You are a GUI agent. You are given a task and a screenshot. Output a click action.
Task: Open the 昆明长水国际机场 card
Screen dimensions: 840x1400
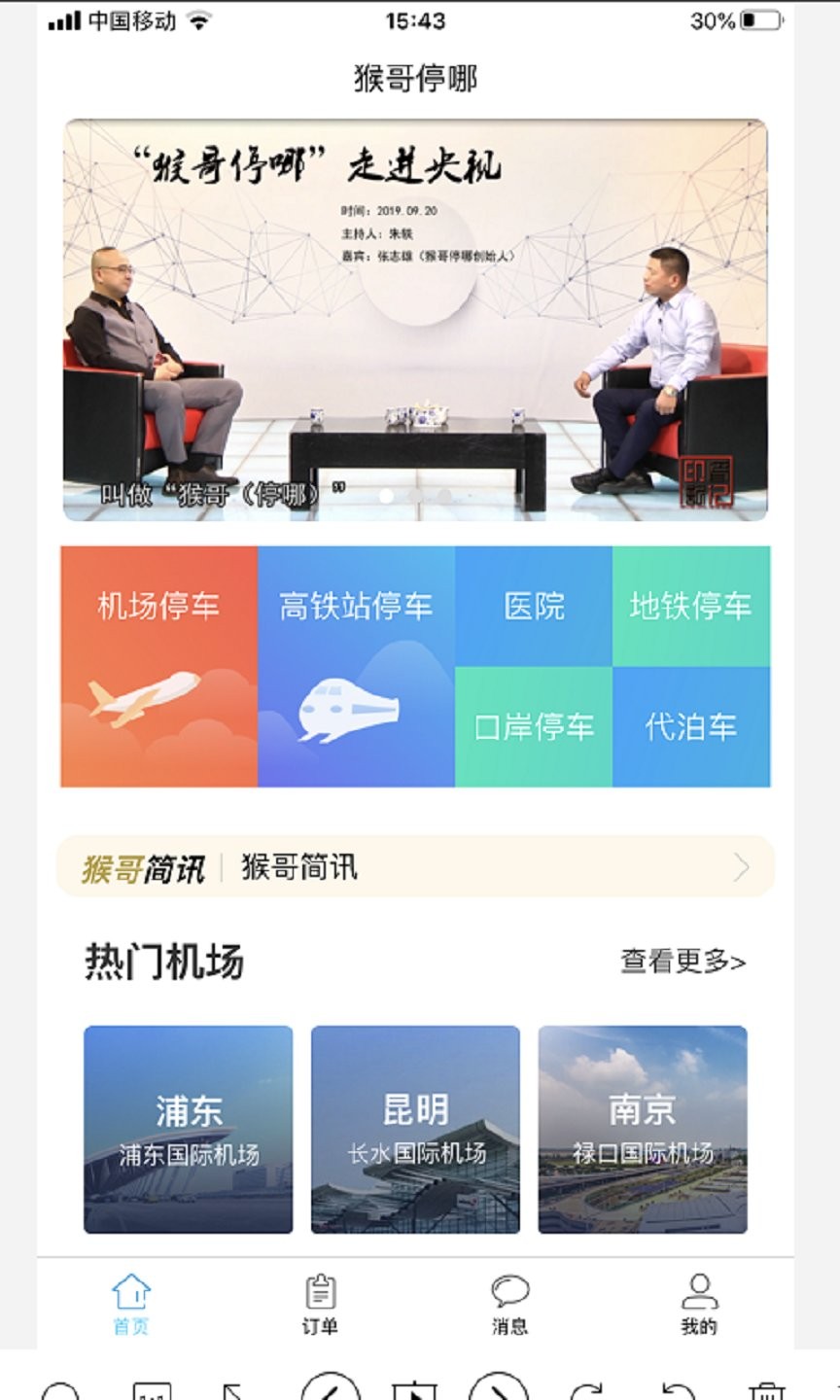click(415, 1130)
